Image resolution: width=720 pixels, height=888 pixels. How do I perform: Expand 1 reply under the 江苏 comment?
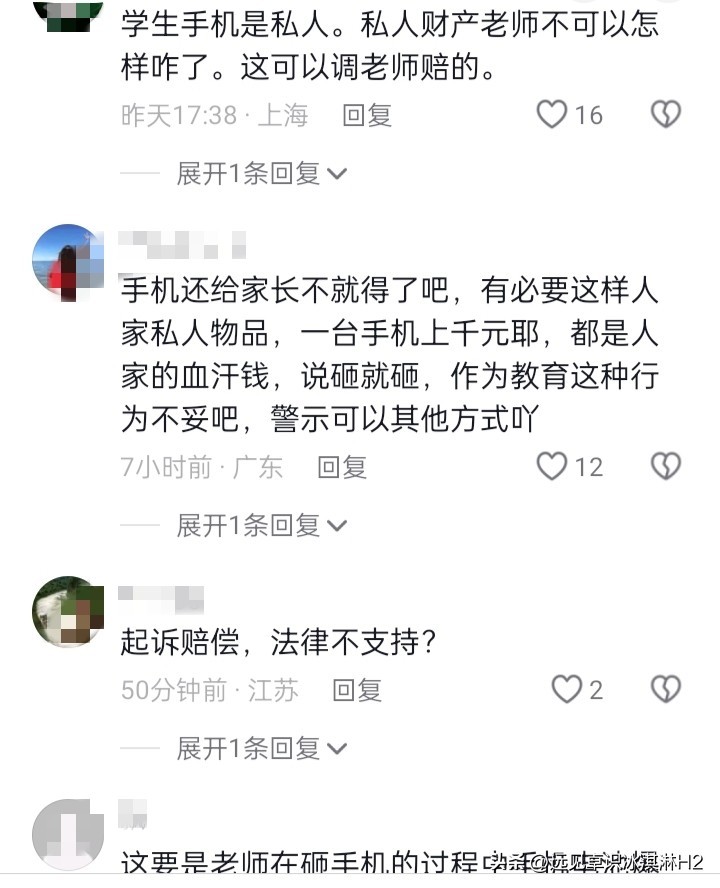coord(261,747)
